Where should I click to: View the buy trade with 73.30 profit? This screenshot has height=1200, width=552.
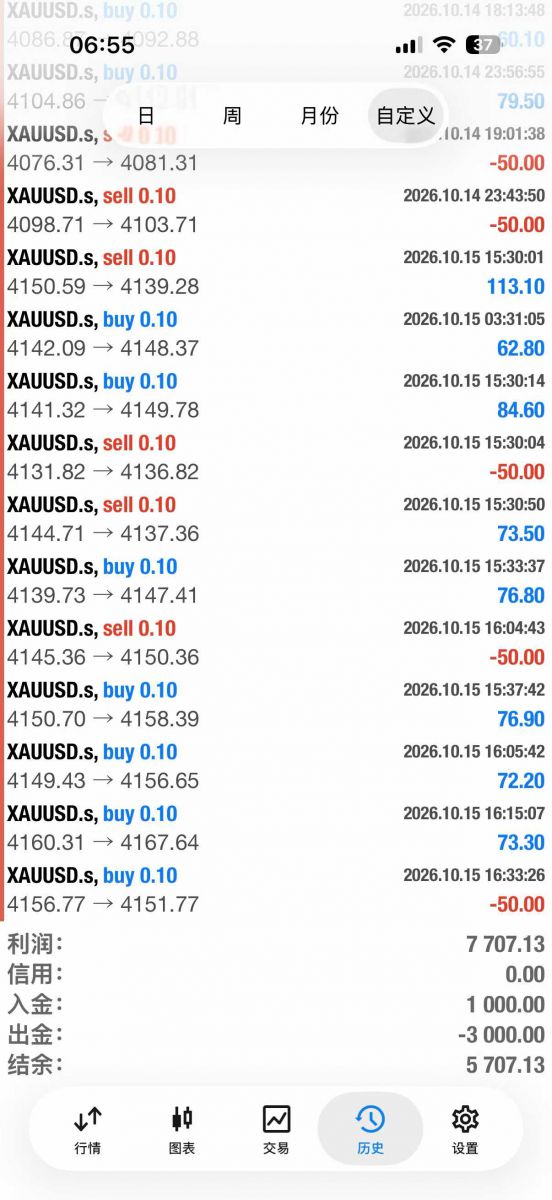(276, 829)
